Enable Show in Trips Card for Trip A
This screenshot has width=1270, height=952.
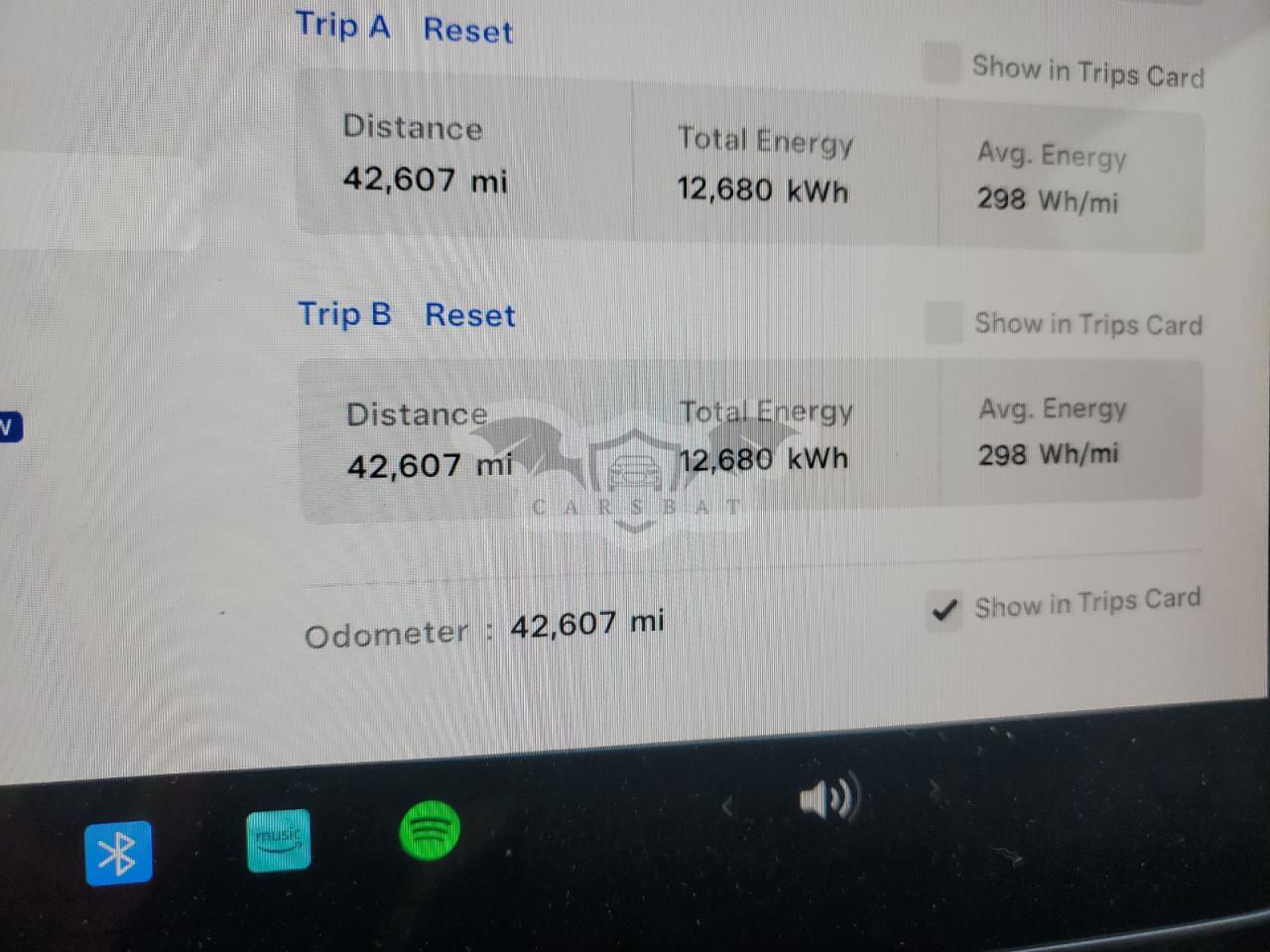coord(941,62)
